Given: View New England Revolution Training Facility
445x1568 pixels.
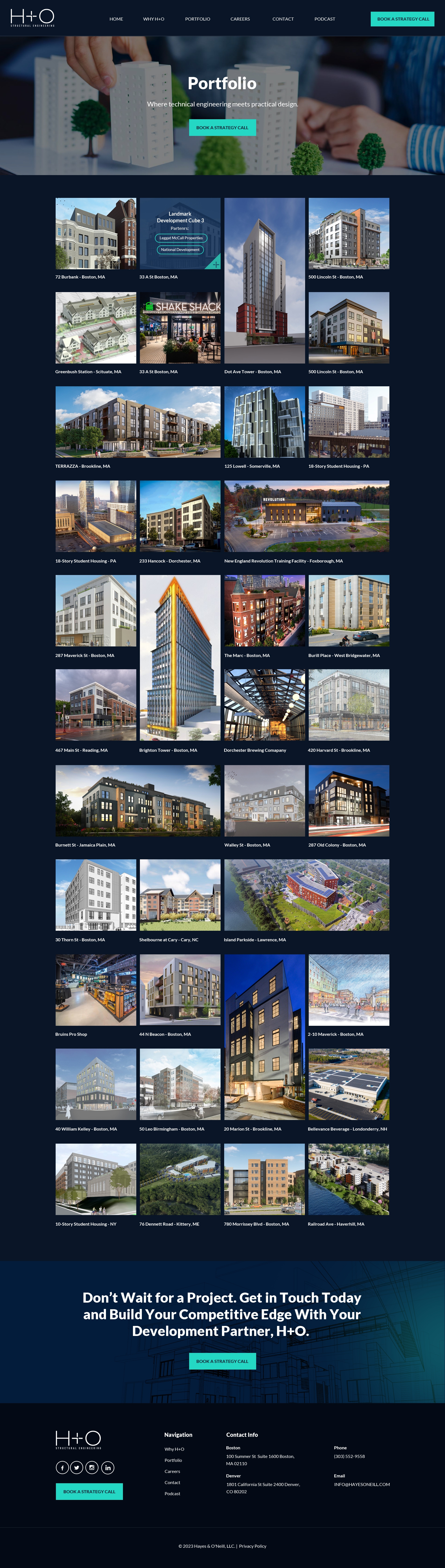Looking at the screenshot, I should tap(306, 516).
